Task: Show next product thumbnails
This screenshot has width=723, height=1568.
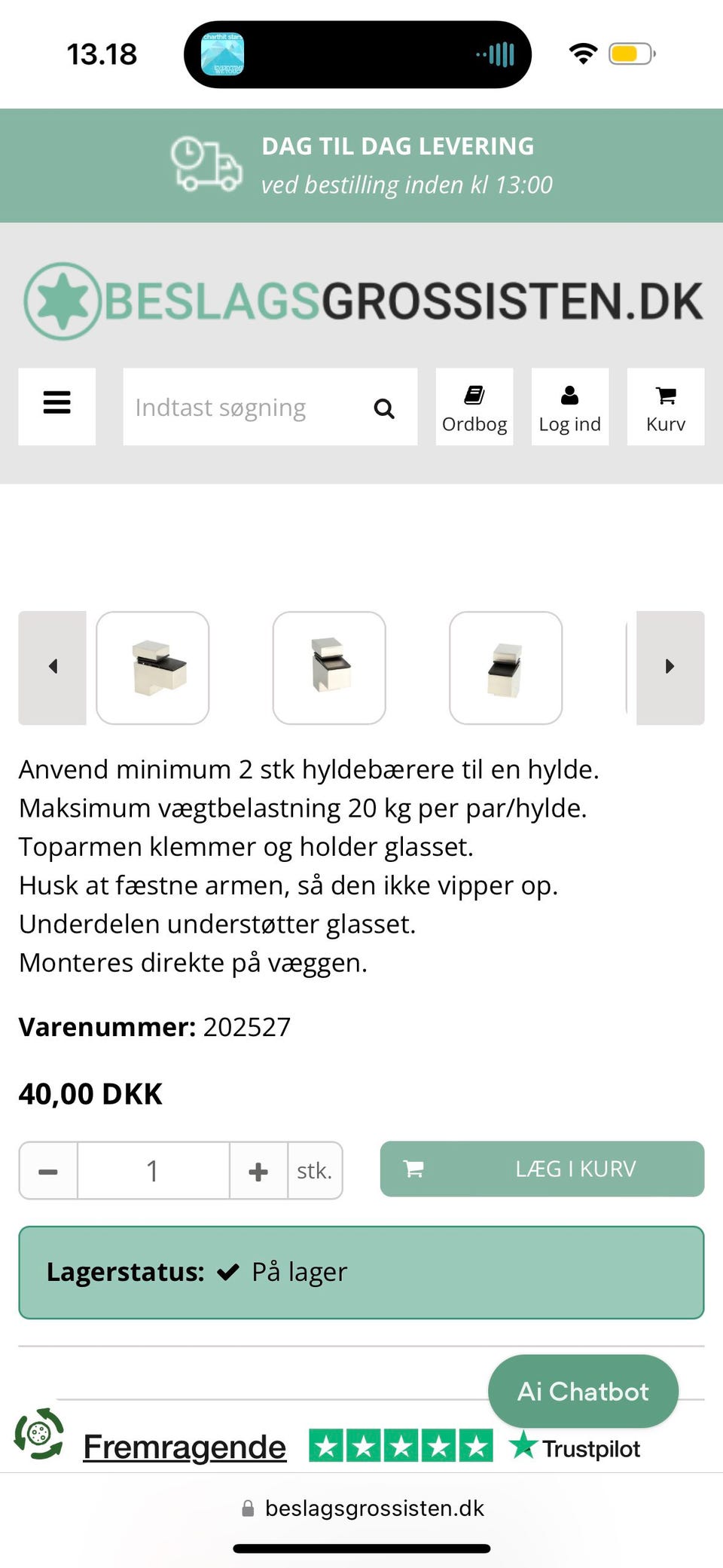Action: pyautogui.click(x=670, y=667)
